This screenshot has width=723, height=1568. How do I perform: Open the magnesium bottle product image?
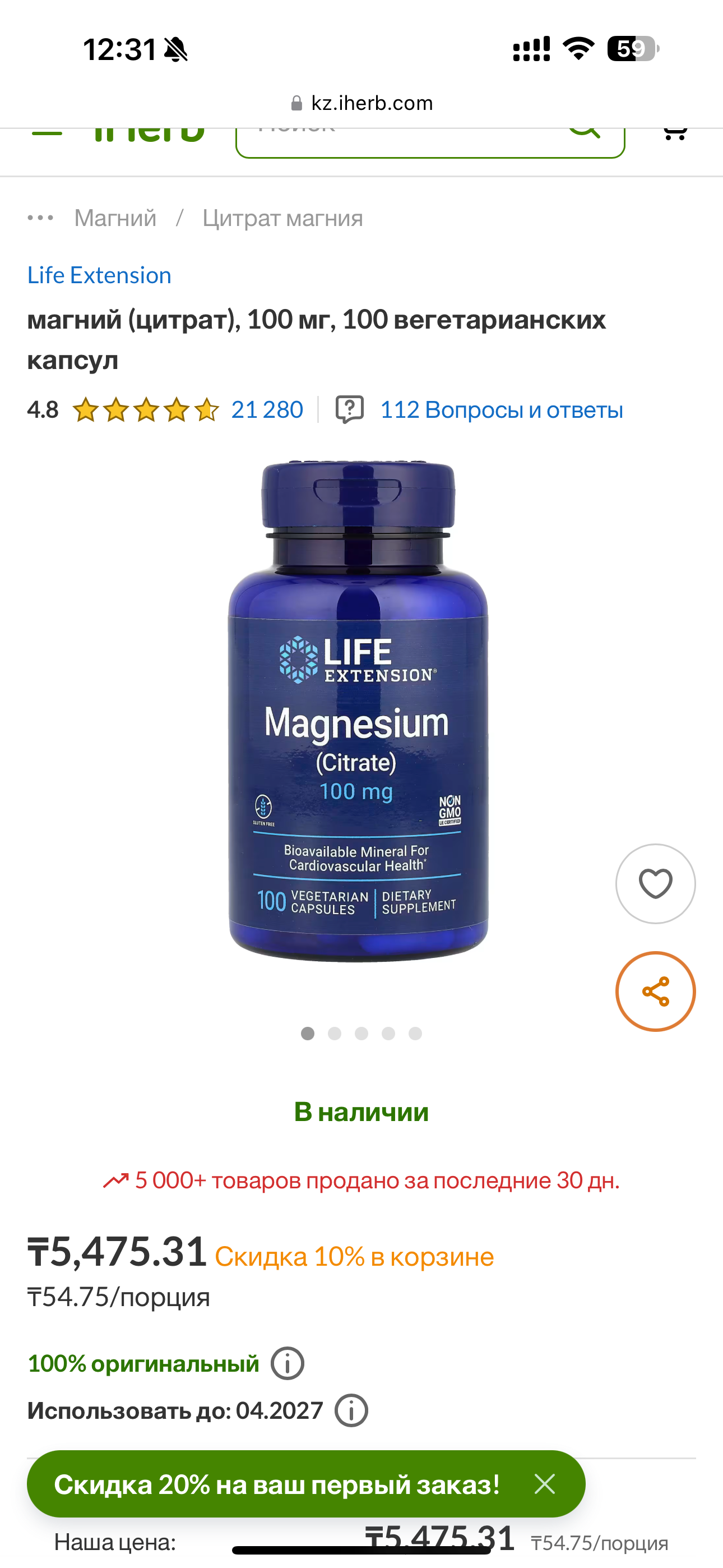[x=358, y=712]
